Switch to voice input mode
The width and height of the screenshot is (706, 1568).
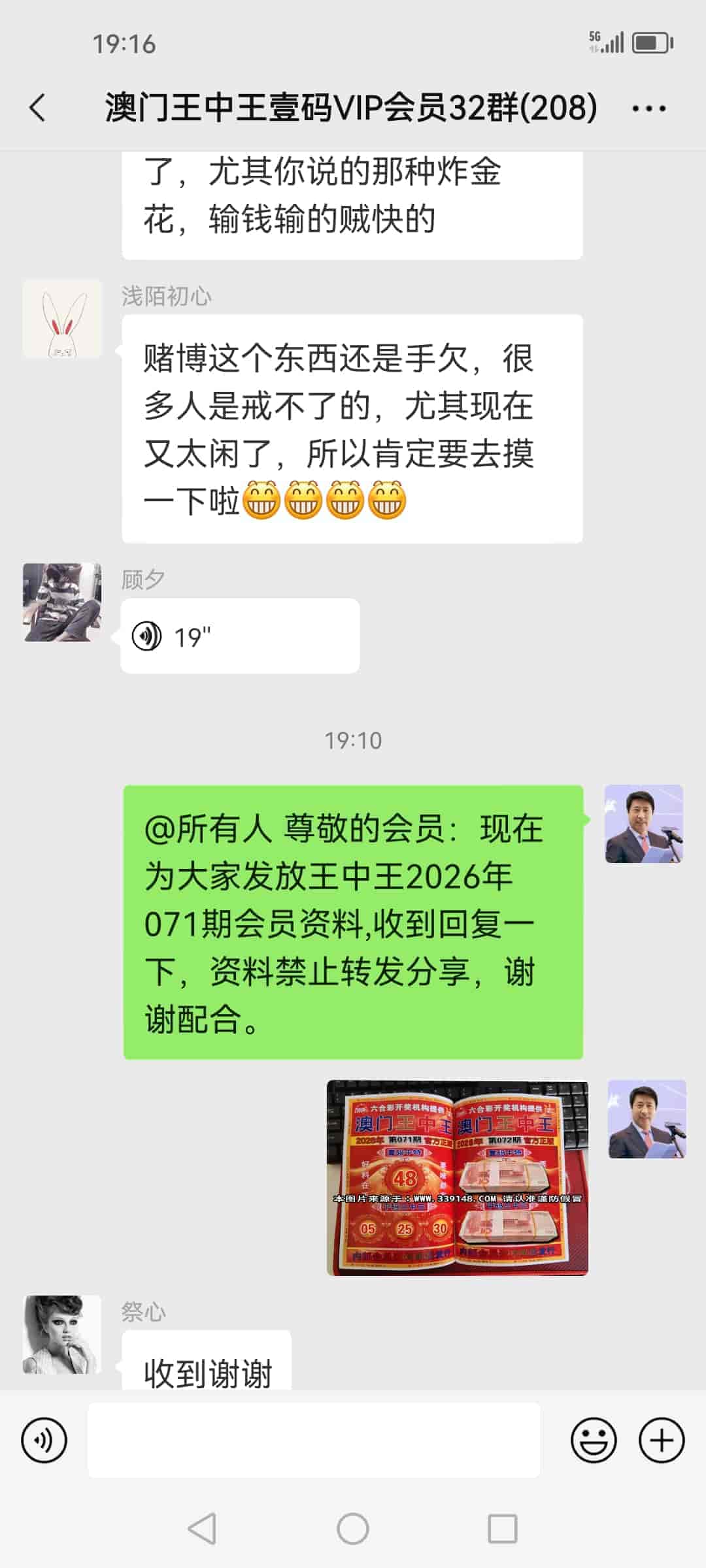click(44, 1440)
